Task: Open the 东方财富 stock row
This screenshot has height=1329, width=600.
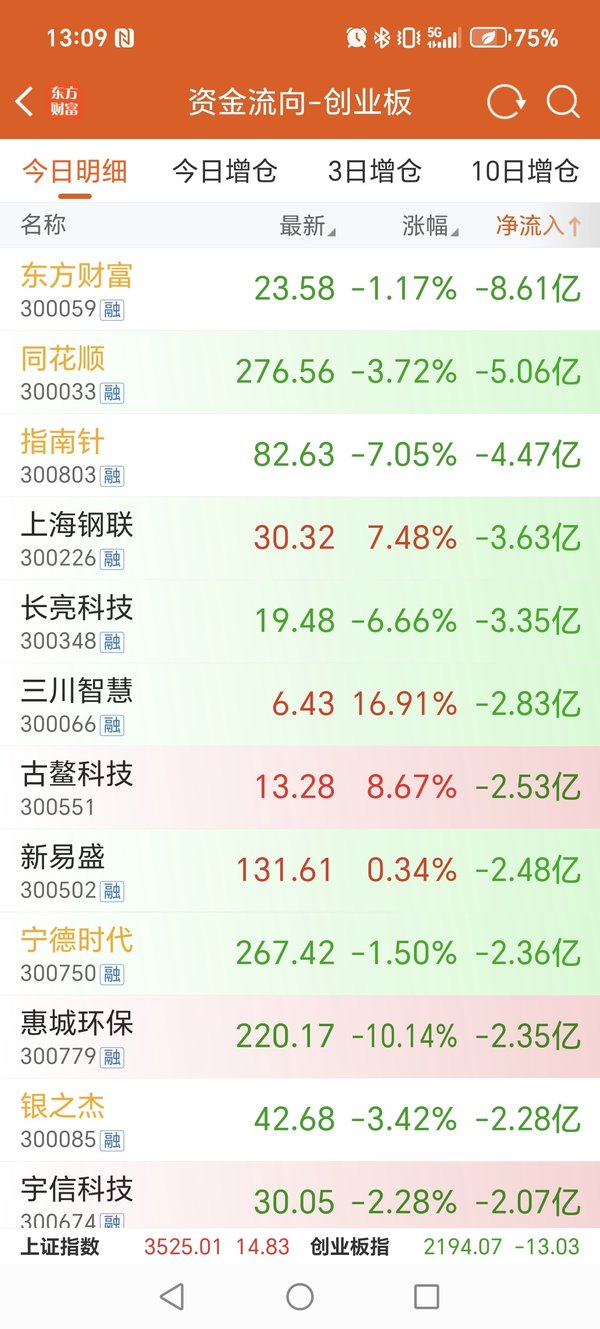Action: pos(300,289)
